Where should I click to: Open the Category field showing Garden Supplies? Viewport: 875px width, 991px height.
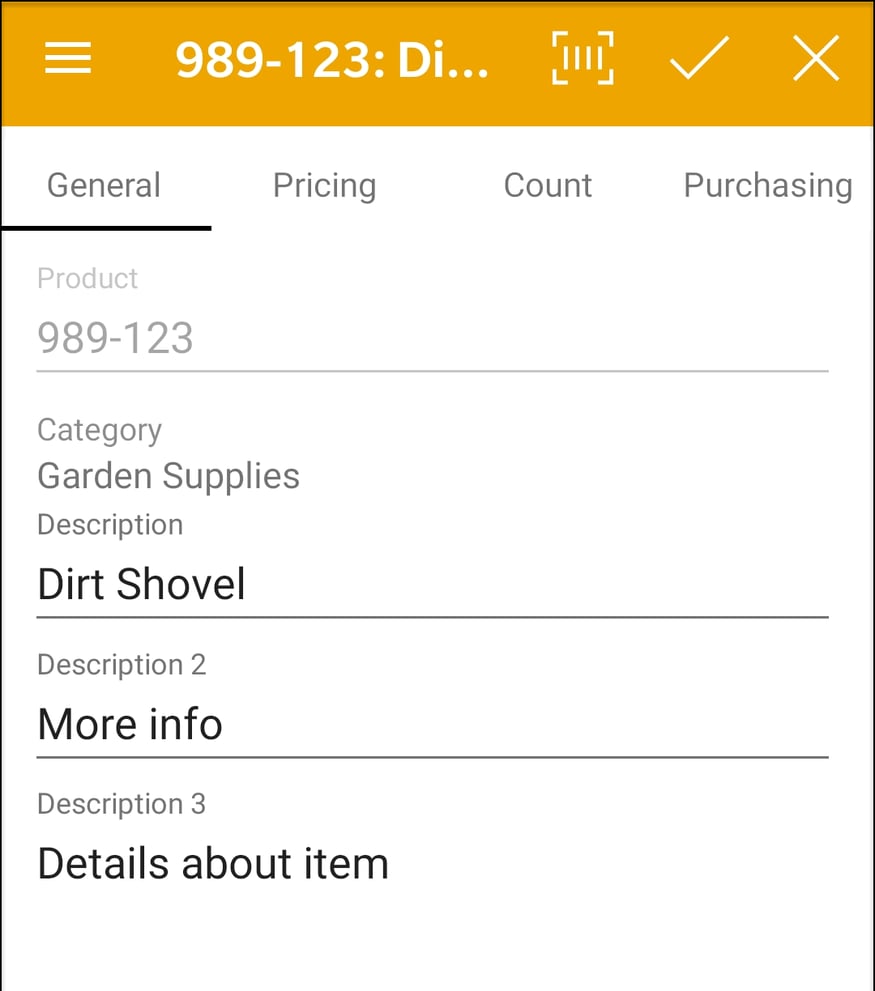(x=168, y=476)
